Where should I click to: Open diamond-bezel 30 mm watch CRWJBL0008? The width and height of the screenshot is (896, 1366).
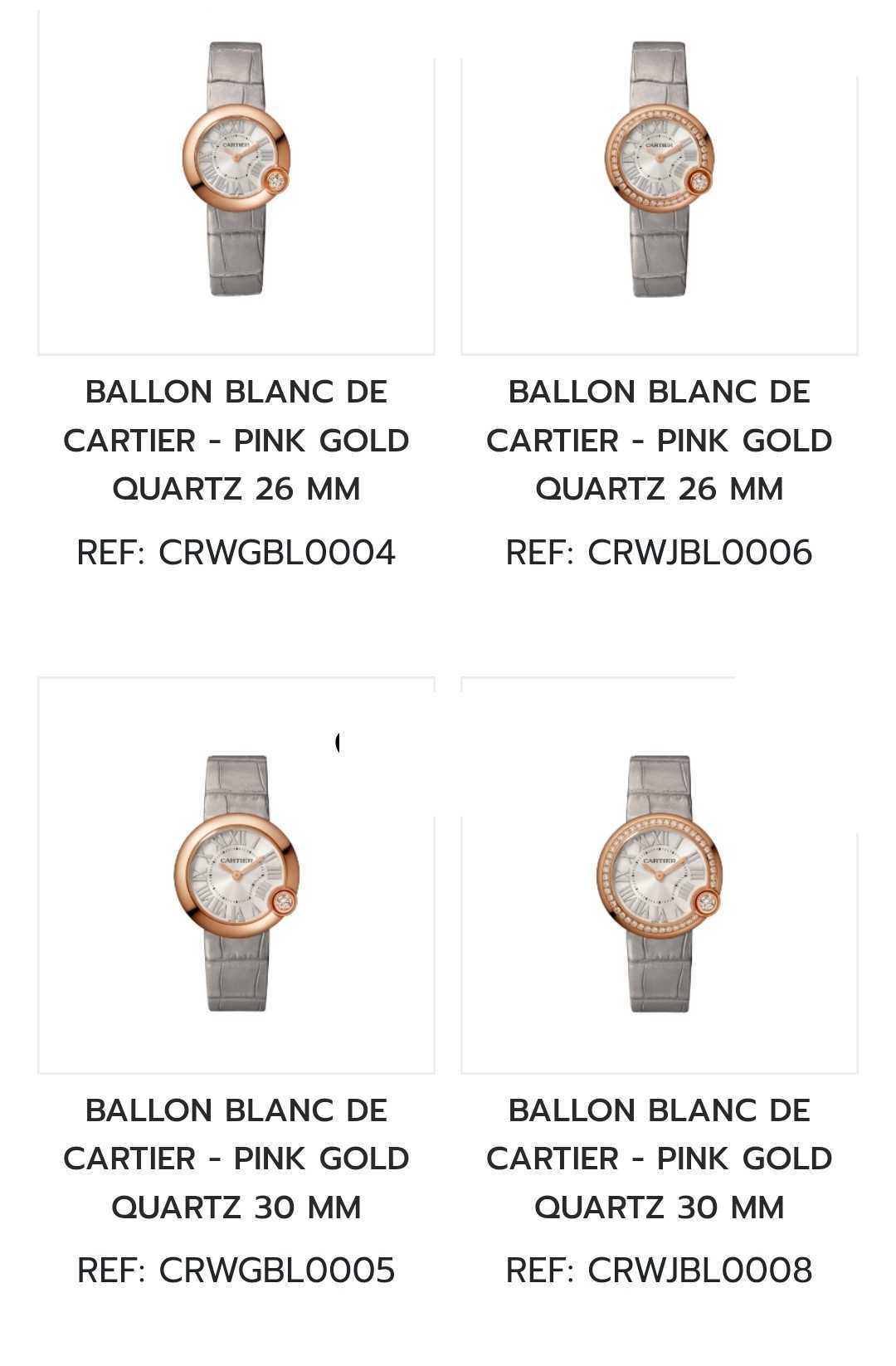point(660,884)
